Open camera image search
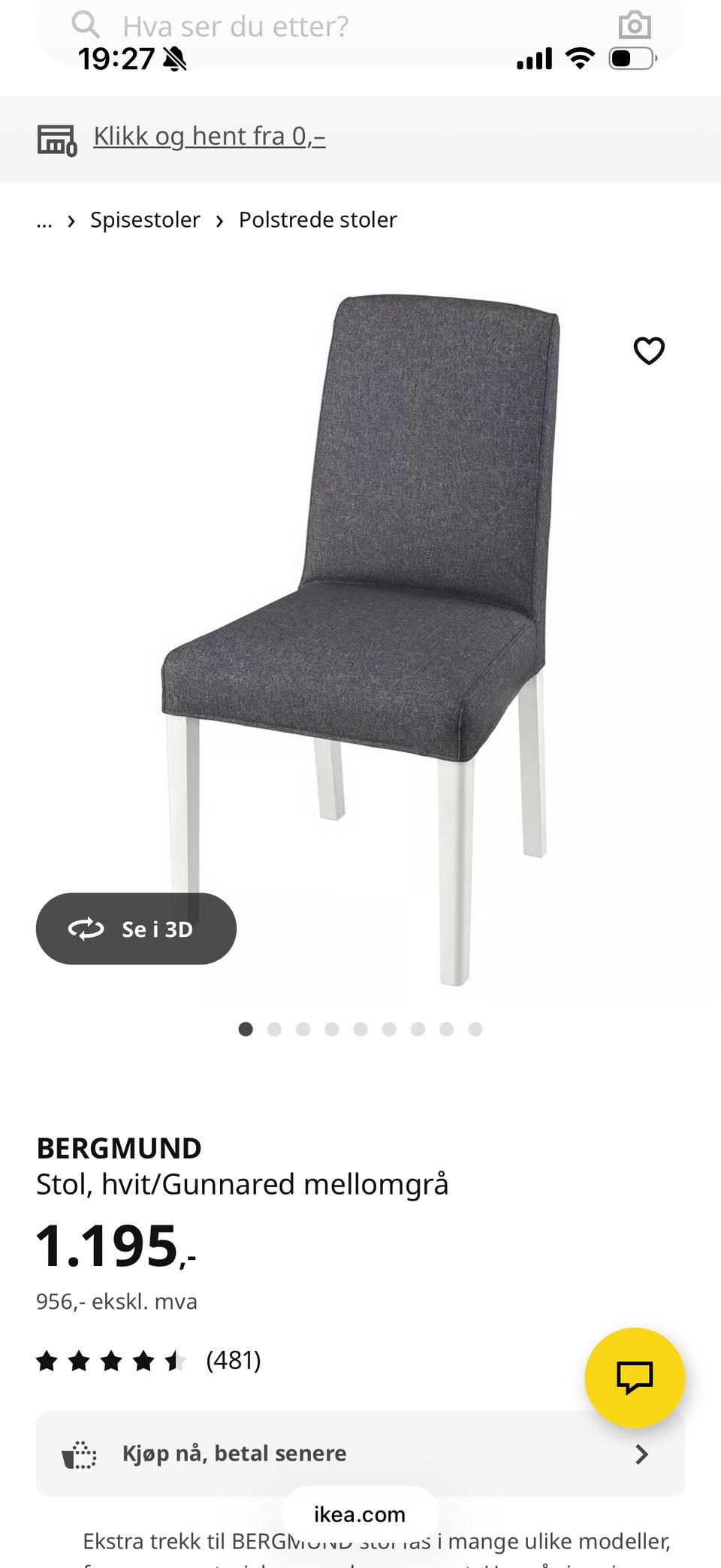The image size is (721, 1568). pos(634,26)
